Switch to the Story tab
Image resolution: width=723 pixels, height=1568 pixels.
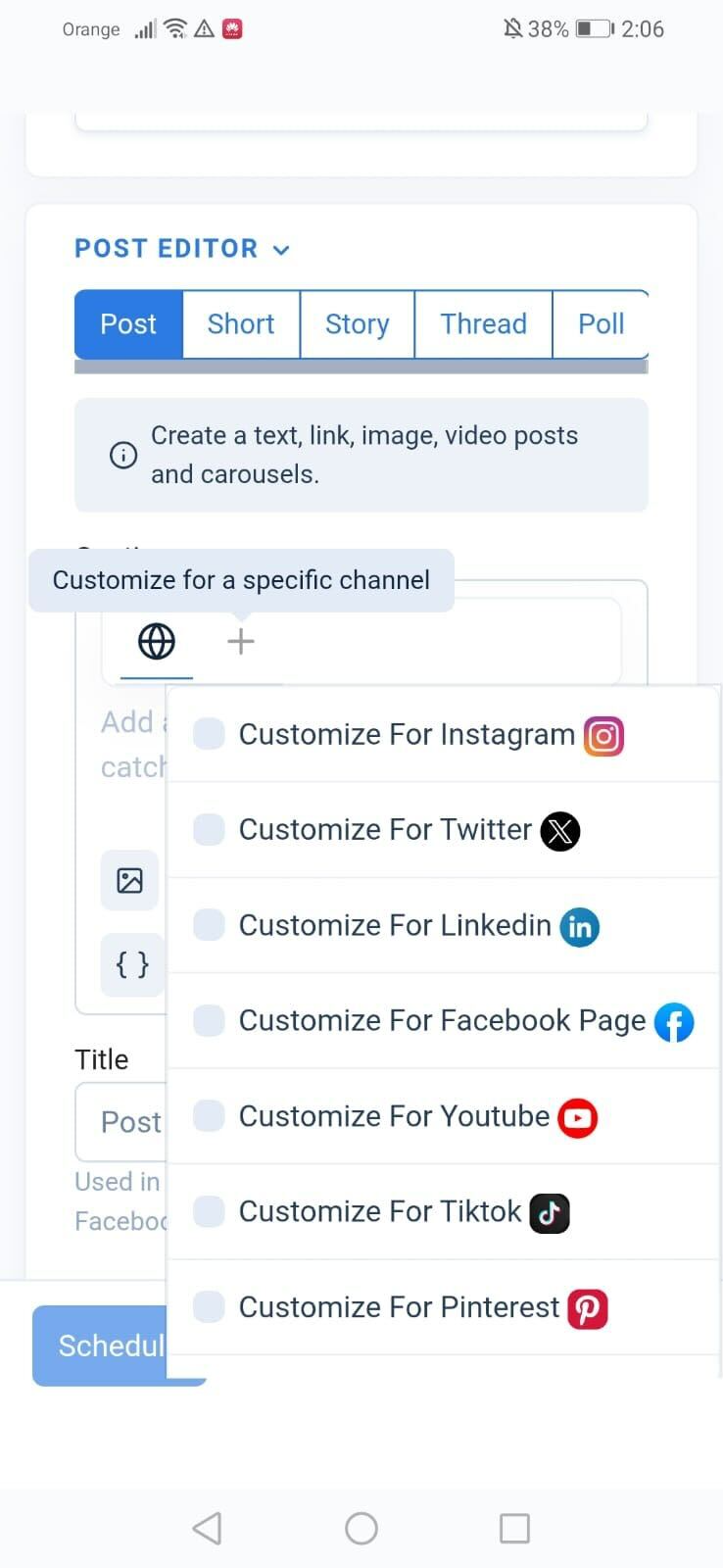[x=357, y=324]
